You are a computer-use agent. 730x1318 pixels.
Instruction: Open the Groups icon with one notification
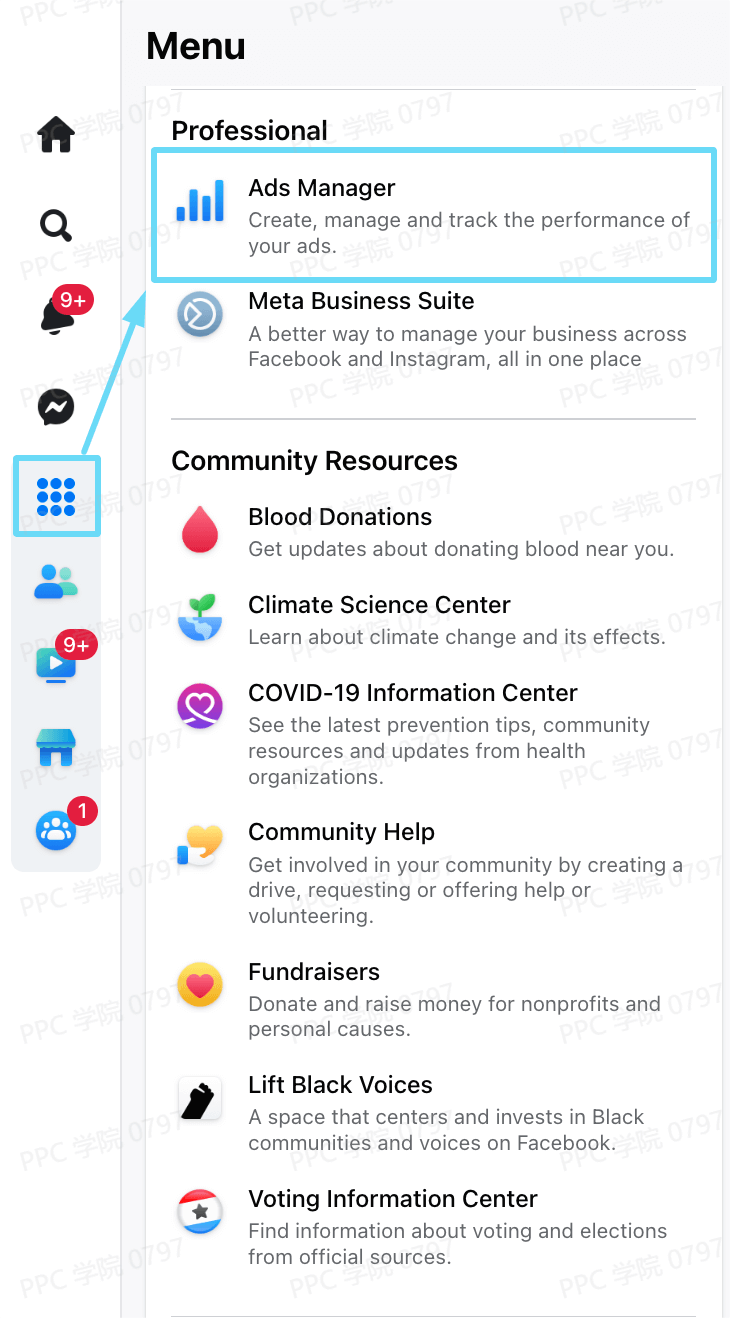tap(56, 830)
